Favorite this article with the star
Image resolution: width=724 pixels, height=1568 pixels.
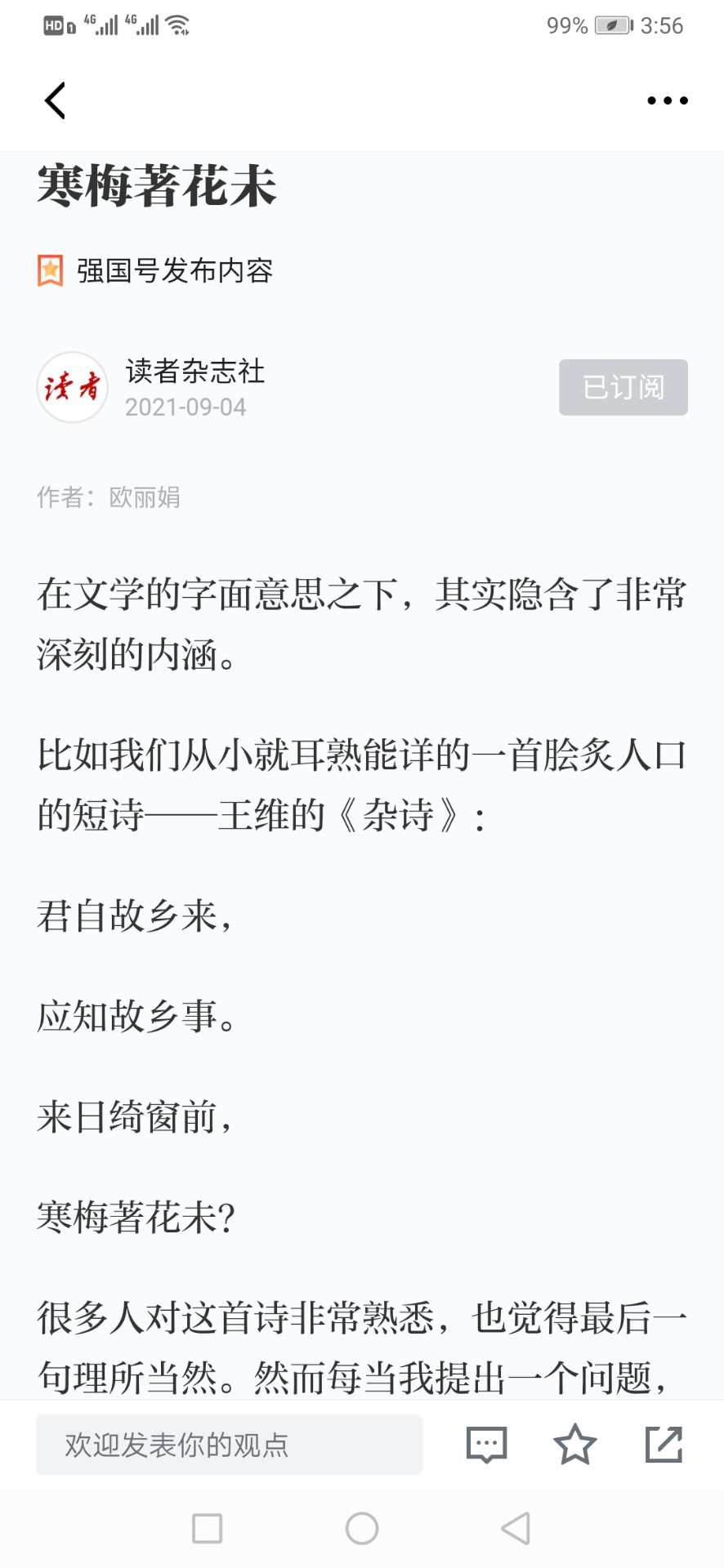tap(574, 1444)
